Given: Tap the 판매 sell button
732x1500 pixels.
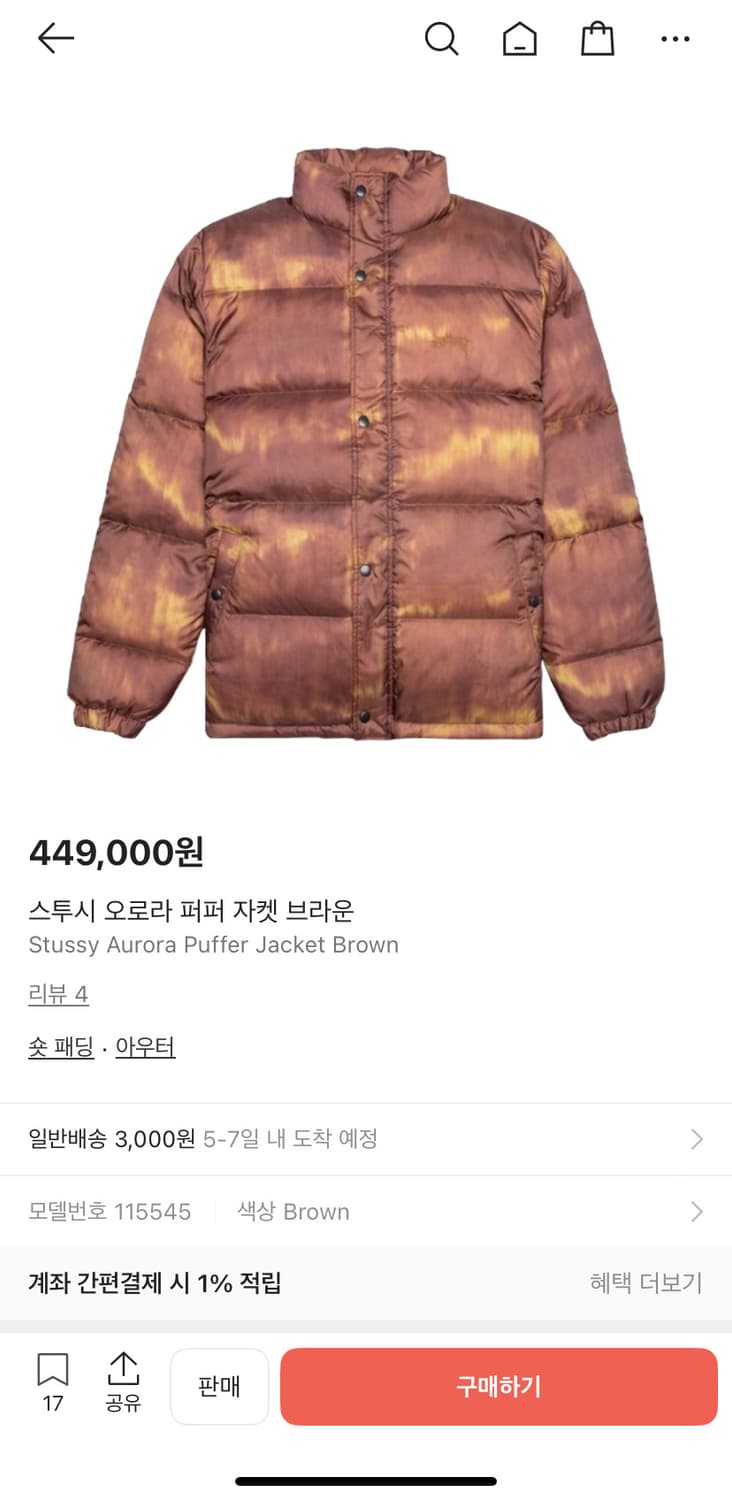Looking at the screenshot, I should (x=219, y=1386).
